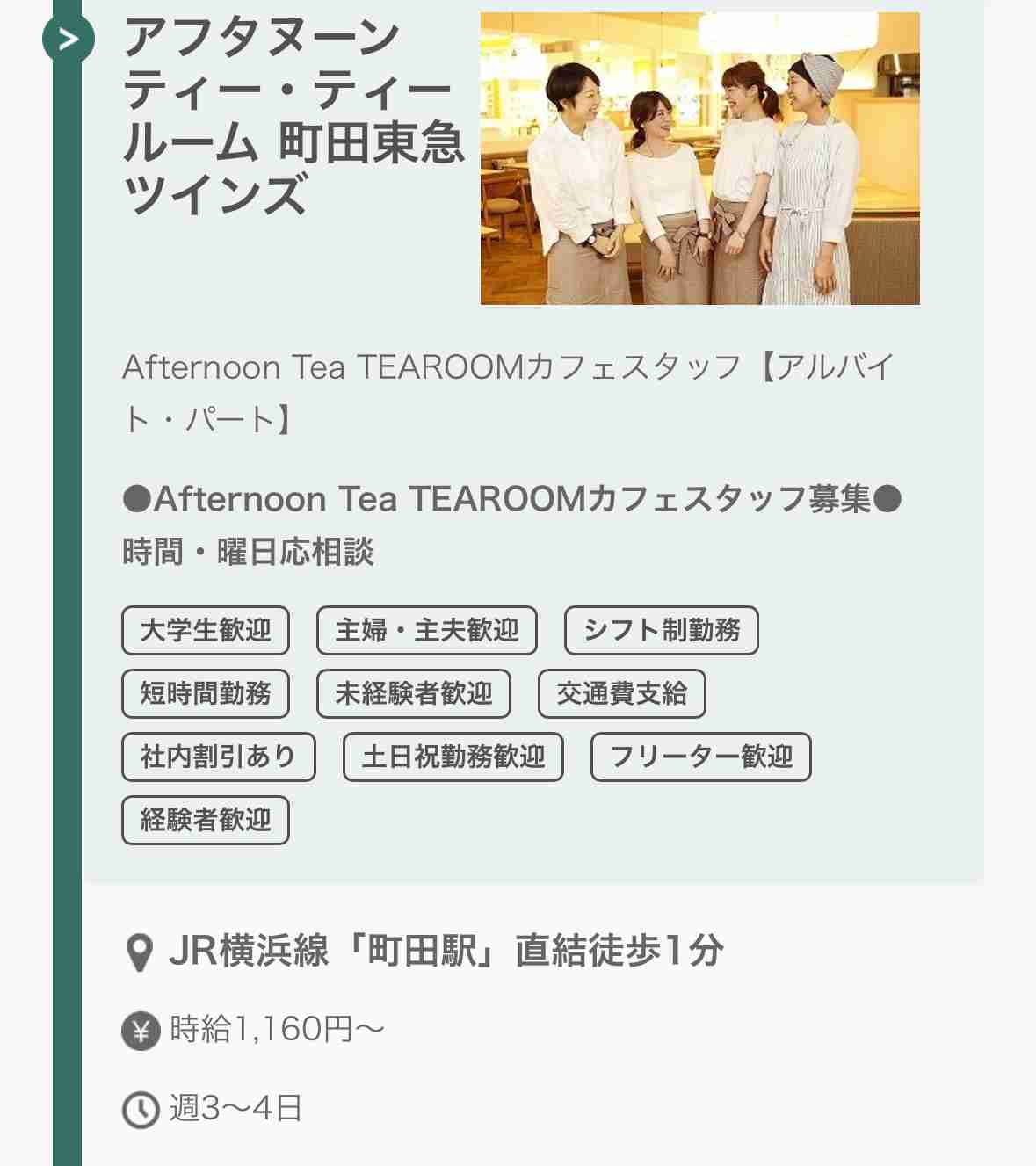The image size is (1036, 1166).
Task: Select the フリーター歓迎 tag
Action: click(x=701, y=757)
